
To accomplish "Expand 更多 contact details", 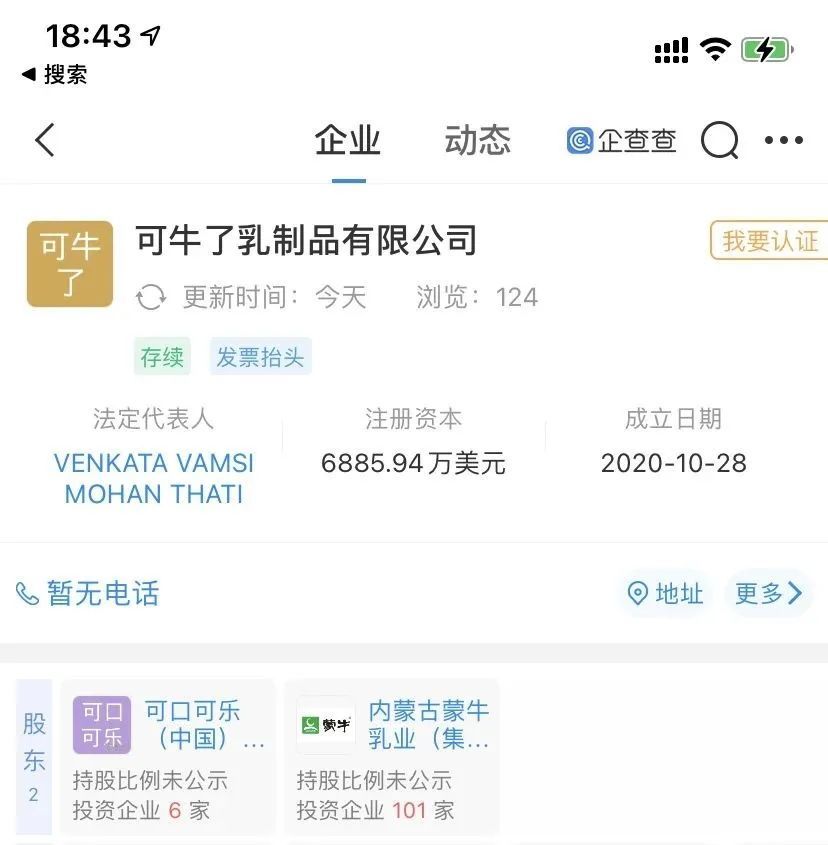I will [768, 594].
